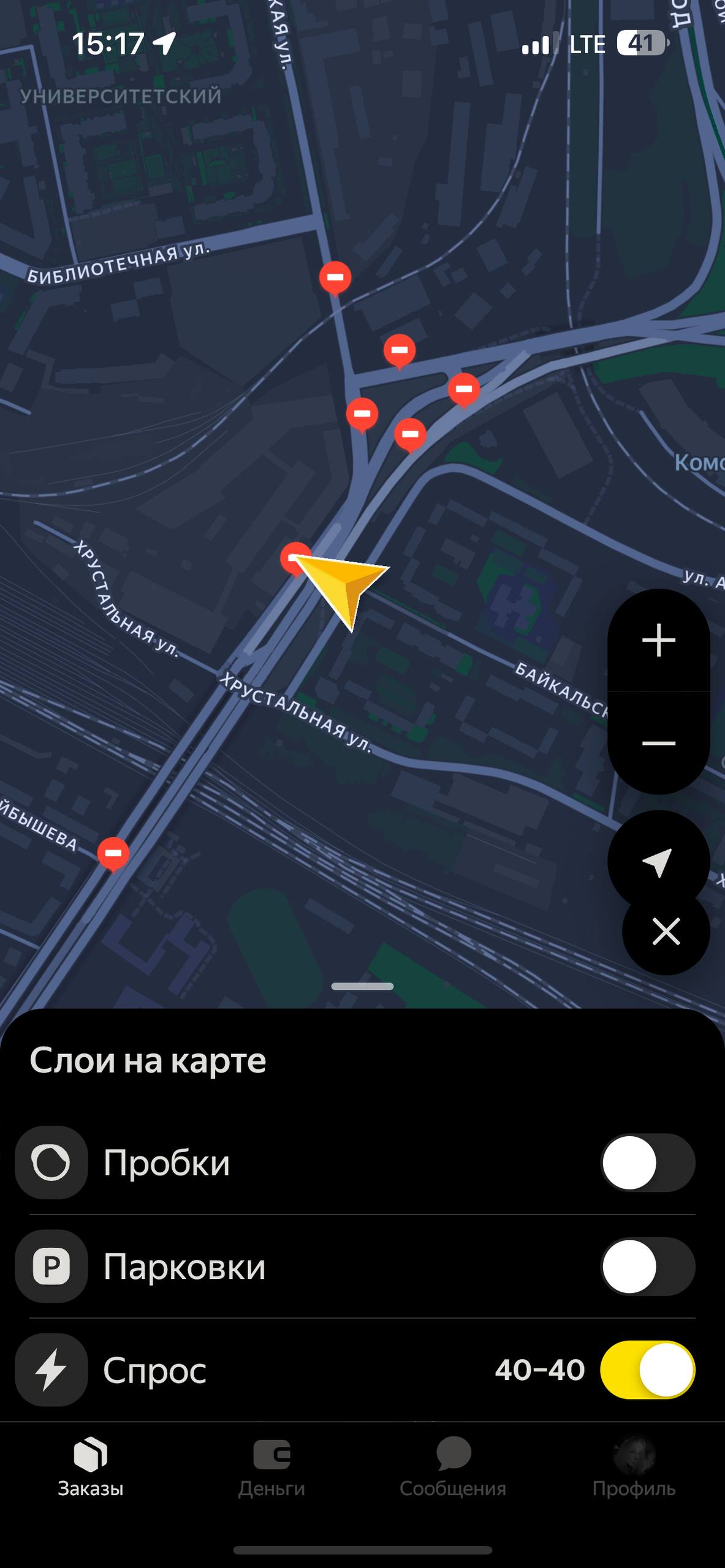Disable the Спрос demand layer

pyautogui.click(x=647, y=1370)
